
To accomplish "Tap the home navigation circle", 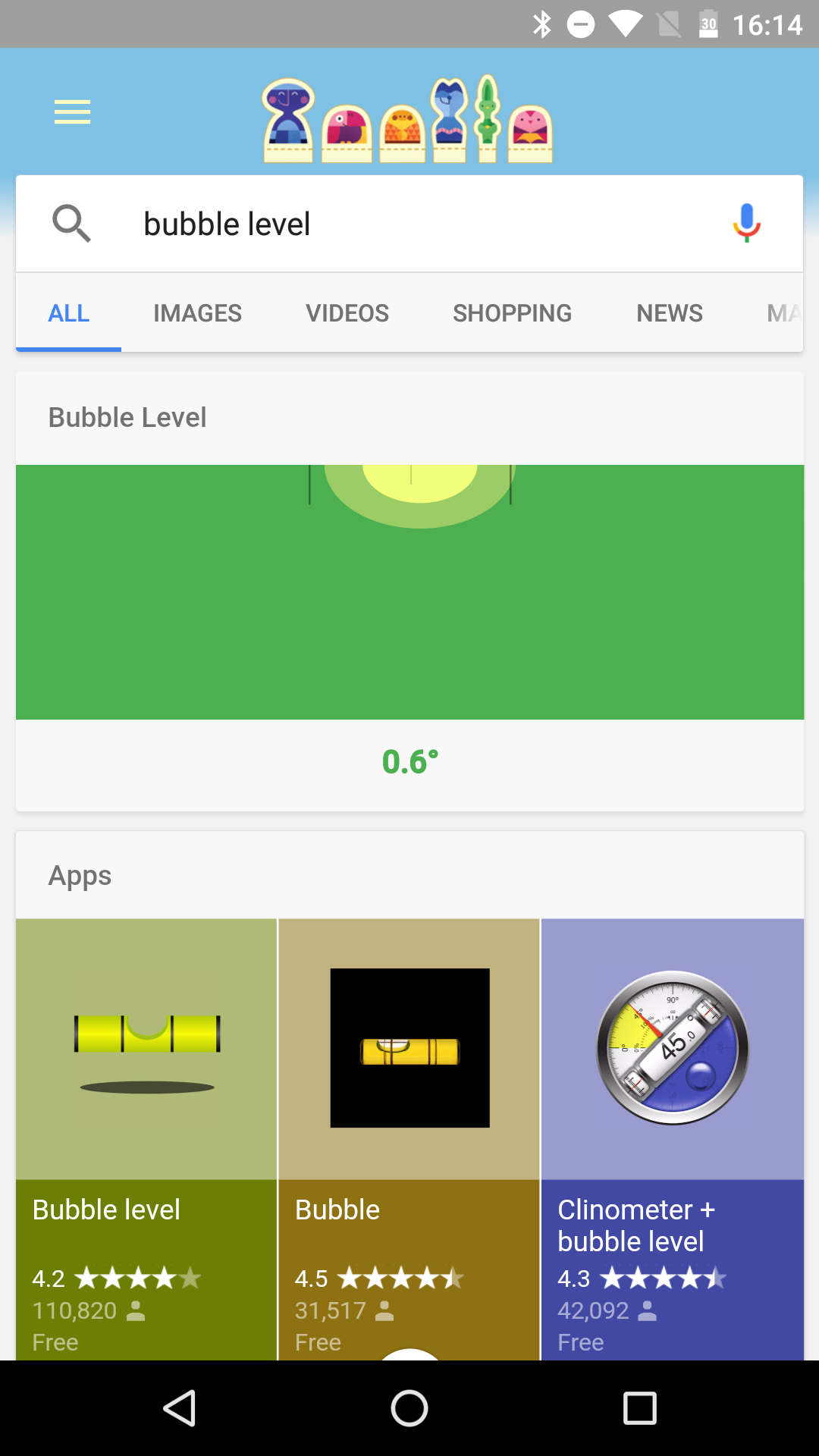I will click(x=409, y=1408).
